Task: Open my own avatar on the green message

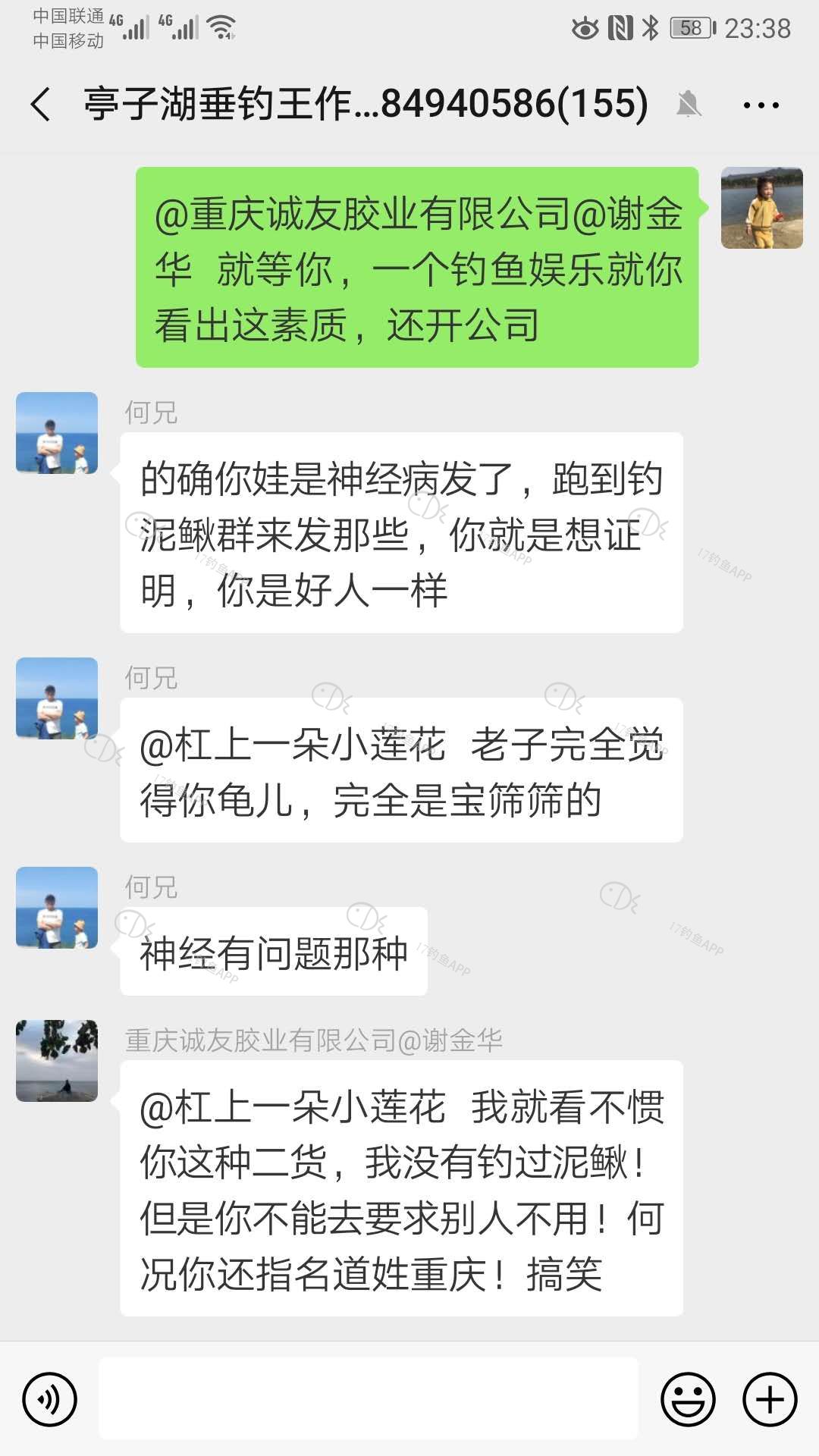Action: click(x=761, y=208)
